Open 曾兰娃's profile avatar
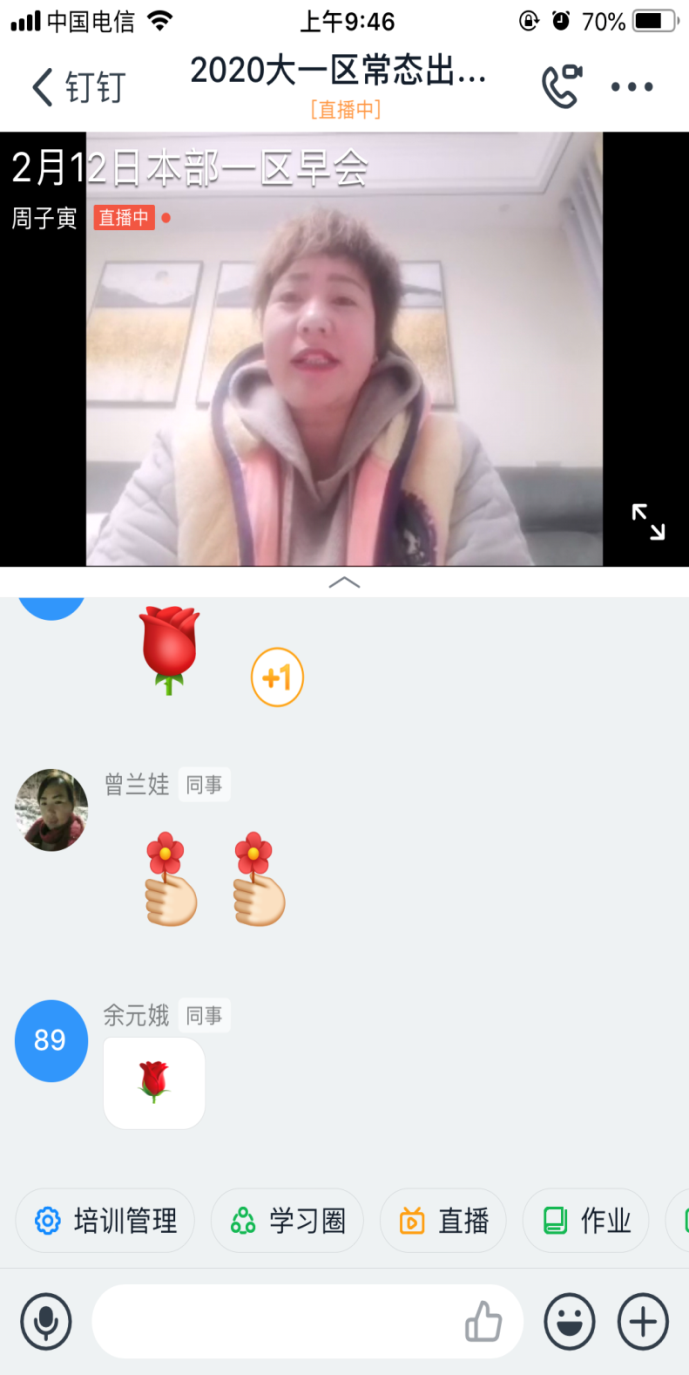This screenshot has width=689, height=1375. [x=51, y=810]
